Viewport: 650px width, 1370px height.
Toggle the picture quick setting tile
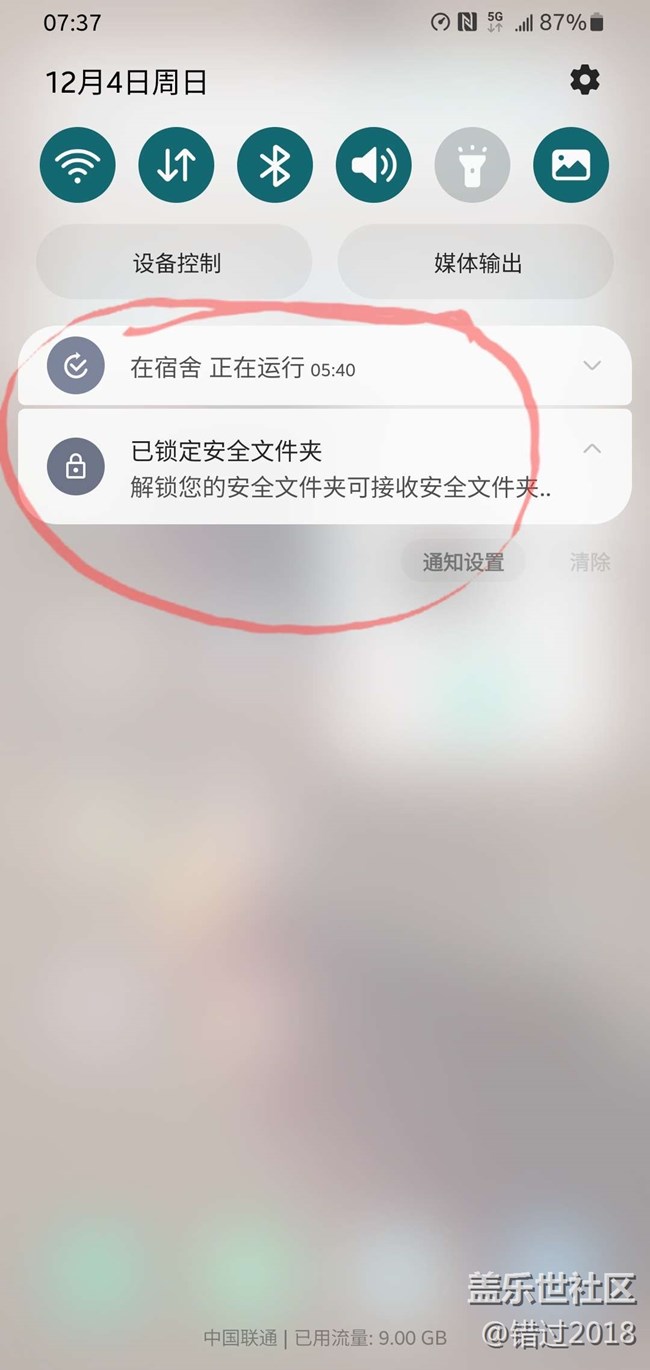coord(571,165)
